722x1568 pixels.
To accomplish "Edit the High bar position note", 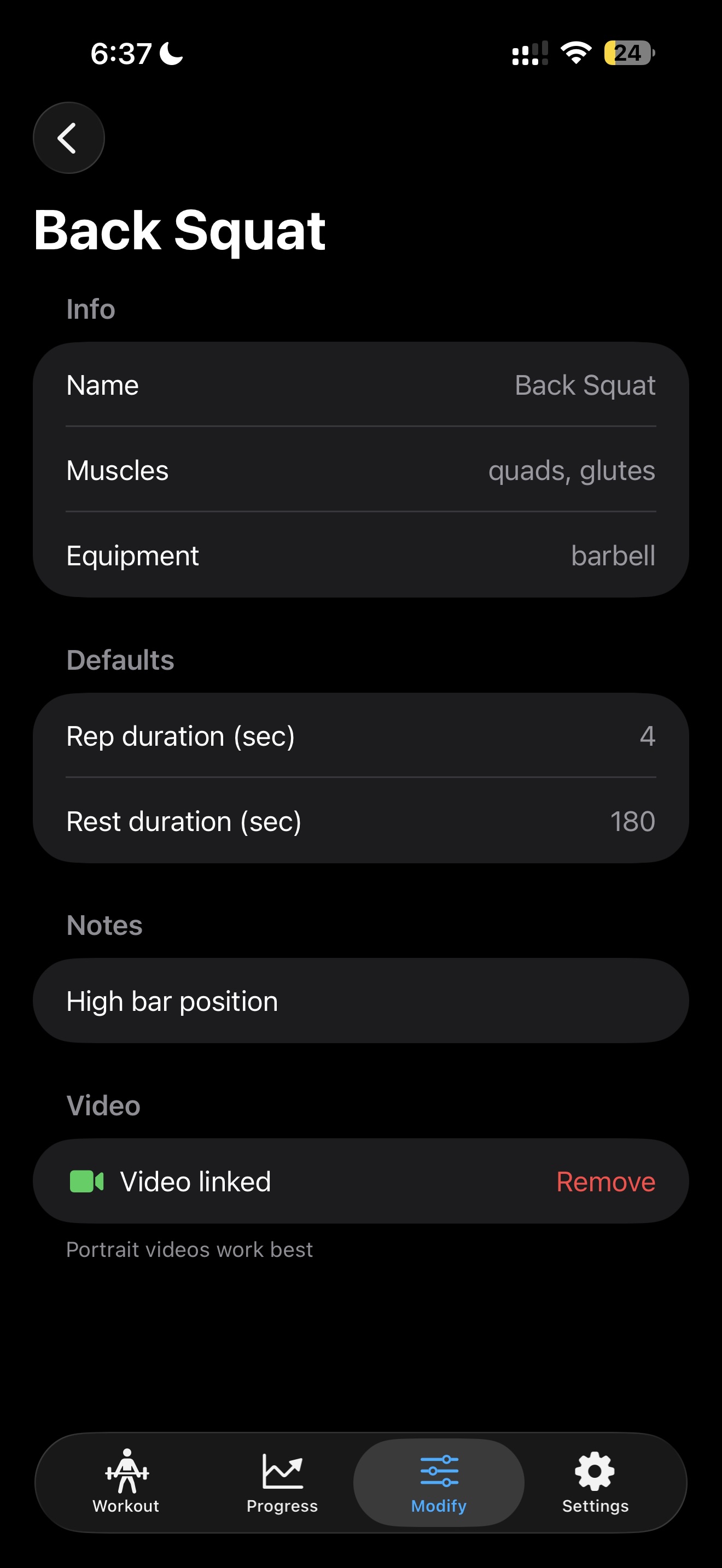I will click(361, 1000).
